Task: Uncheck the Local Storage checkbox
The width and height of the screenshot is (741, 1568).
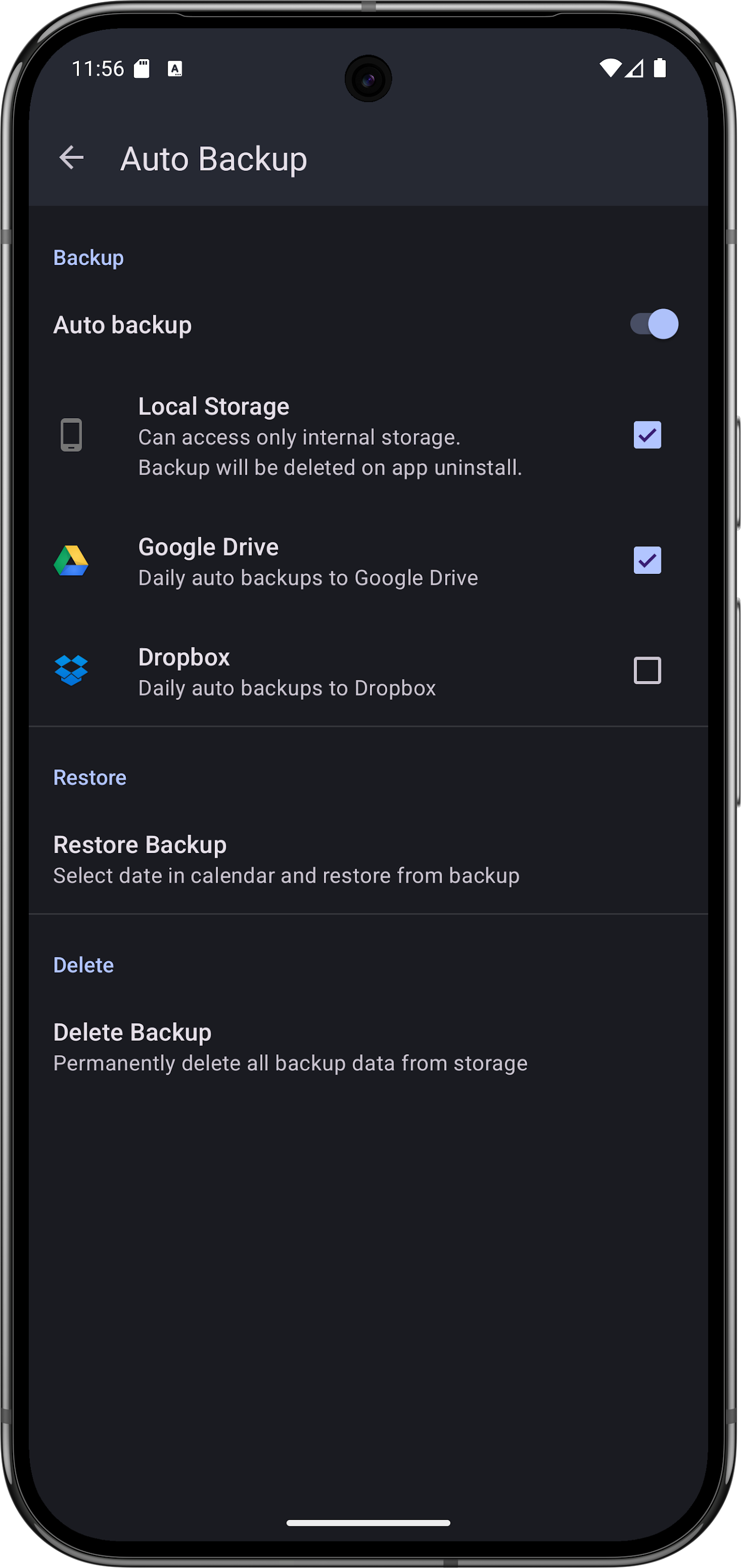Action: pos(647,435)
